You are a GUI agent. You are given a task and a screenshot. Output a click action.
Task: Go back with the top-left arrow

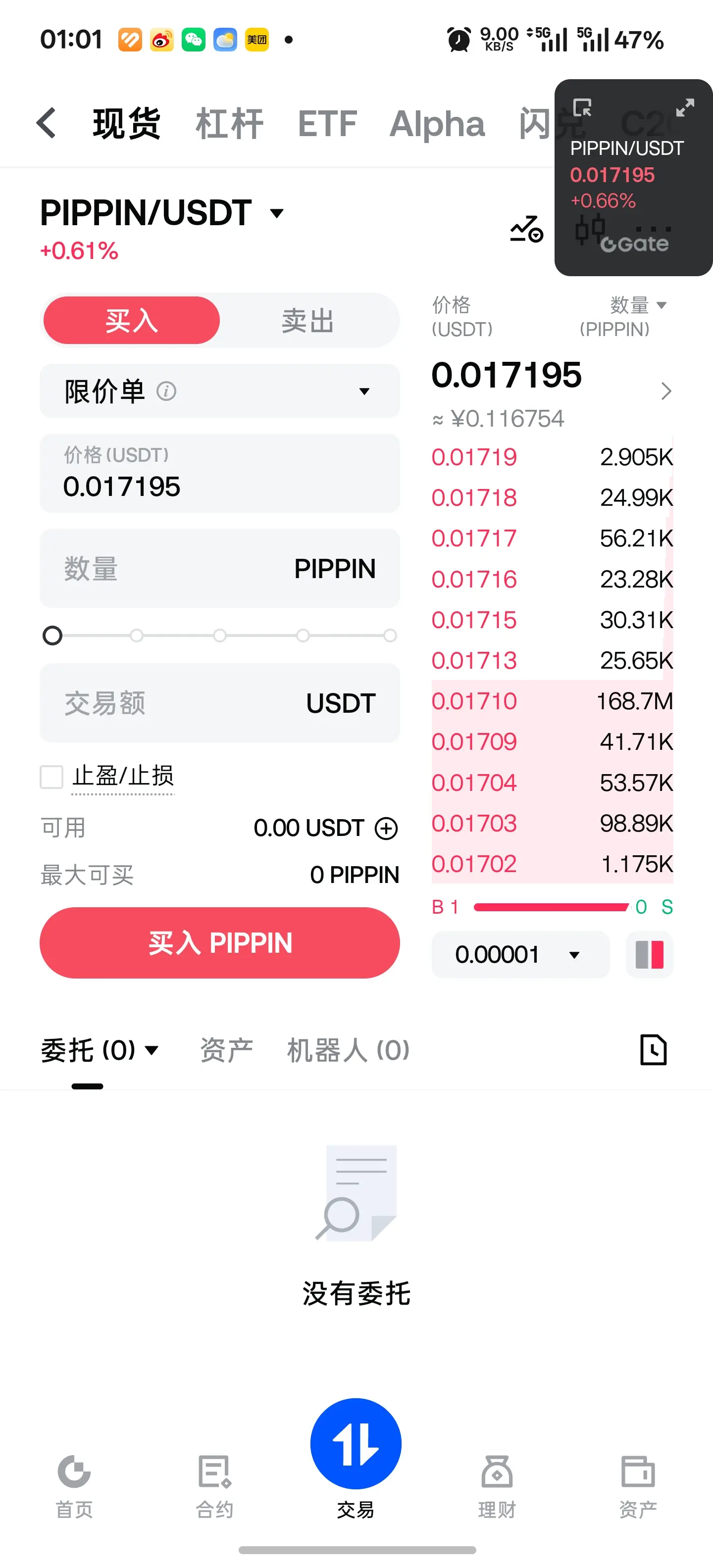point(46,123)
